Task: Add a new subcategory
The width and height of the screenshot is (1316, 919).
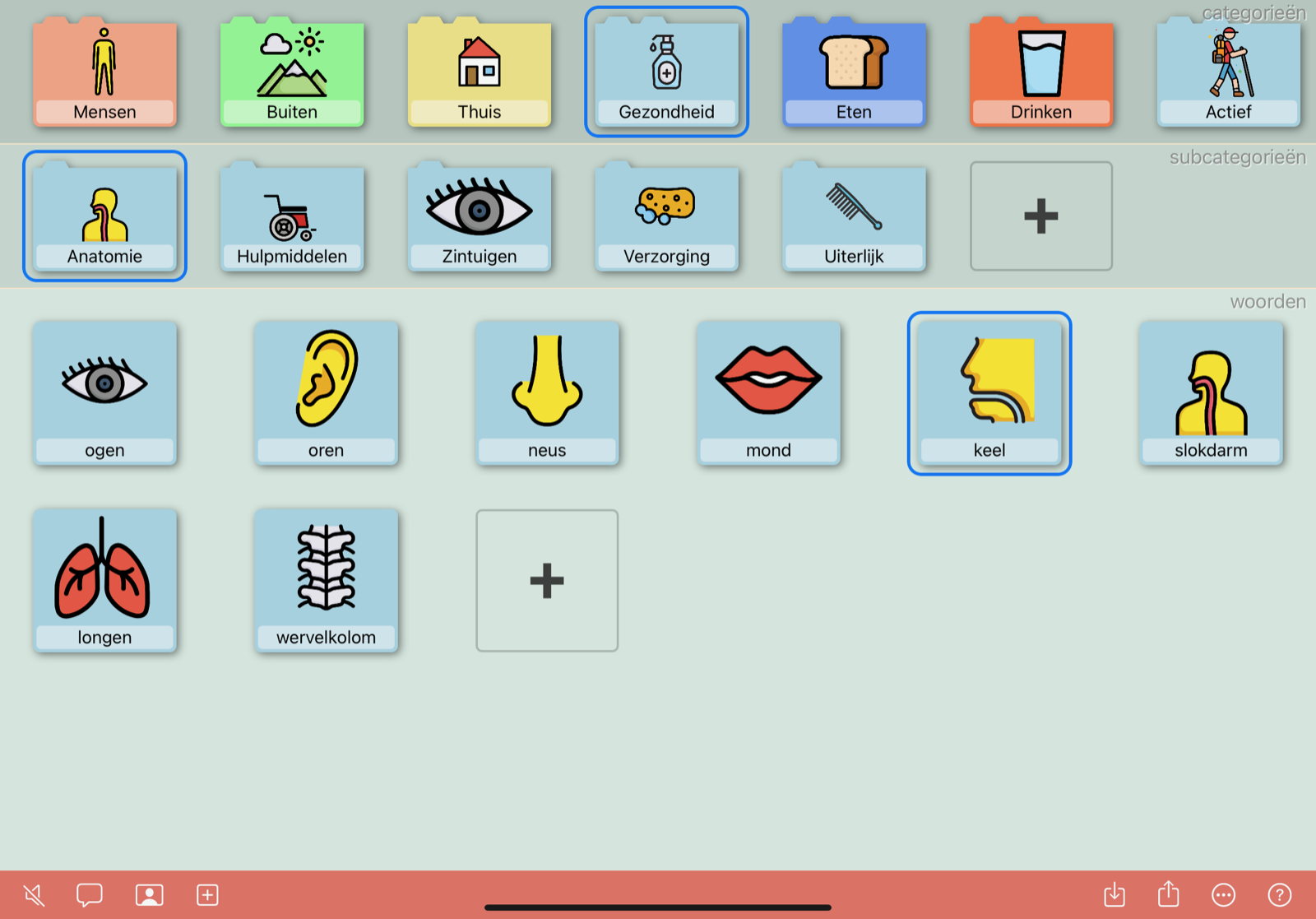Action: tap(1040, 216)
